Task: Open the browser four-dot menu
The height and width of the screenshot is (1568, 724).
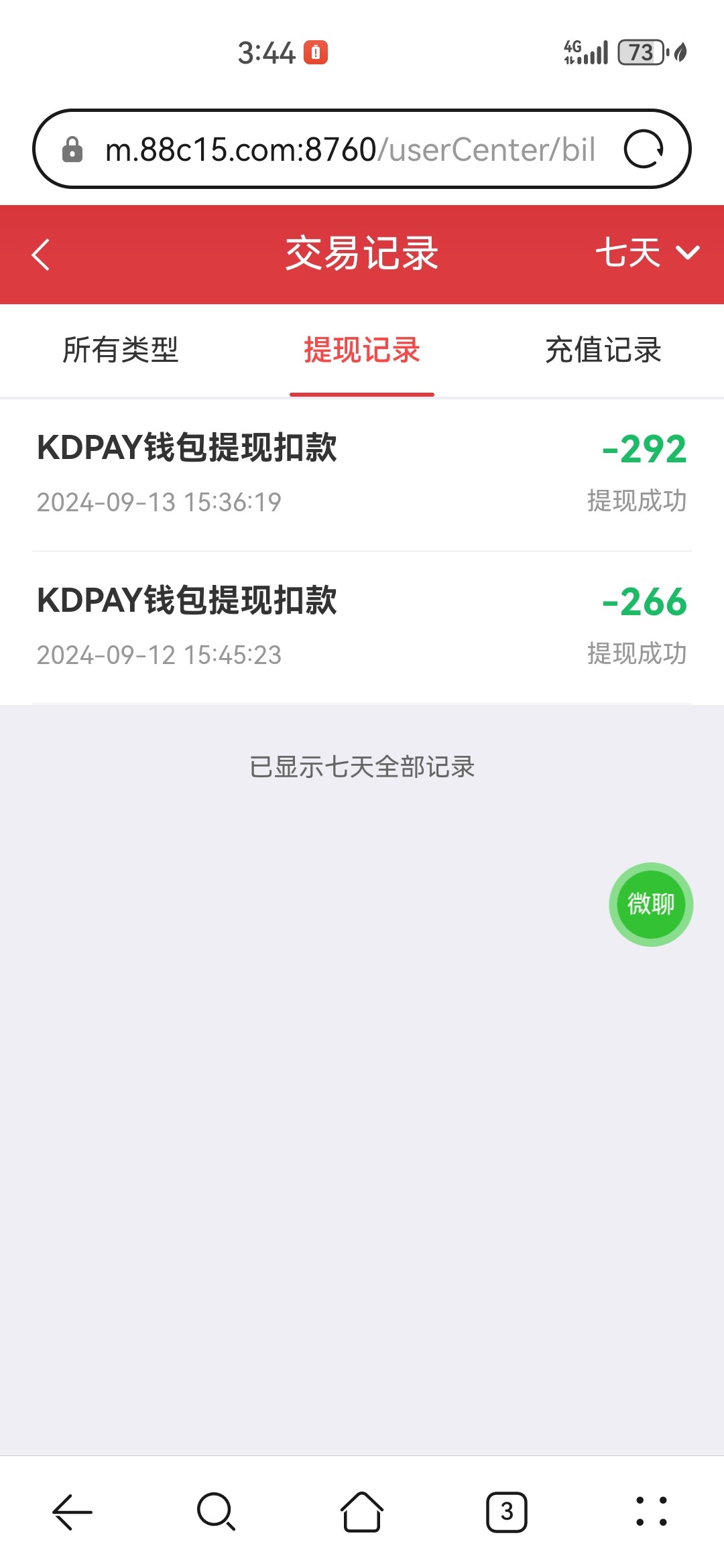Action: tap(651, 1512)
